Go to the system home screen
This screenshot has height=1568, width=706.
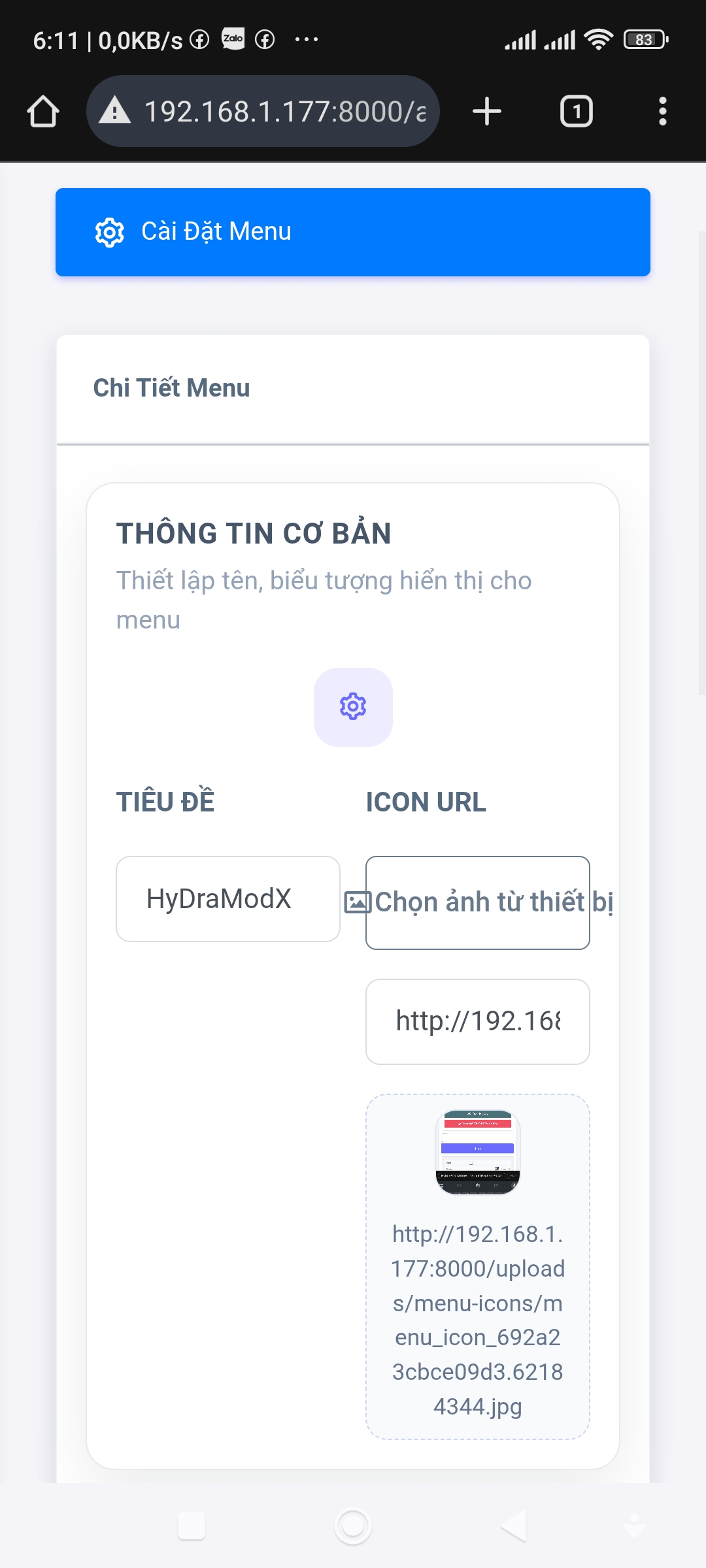tap(353, 1526)
